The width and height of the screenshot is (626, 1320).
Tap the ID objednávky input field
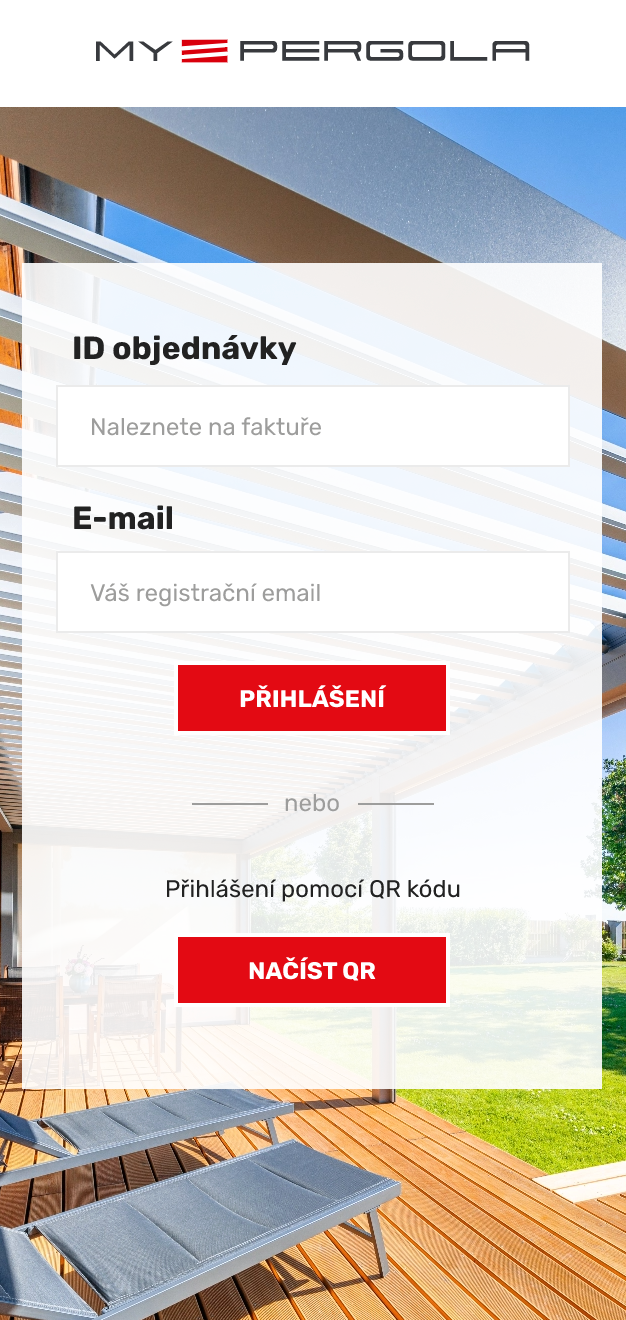pyautogui.click(x=313, y=426)
